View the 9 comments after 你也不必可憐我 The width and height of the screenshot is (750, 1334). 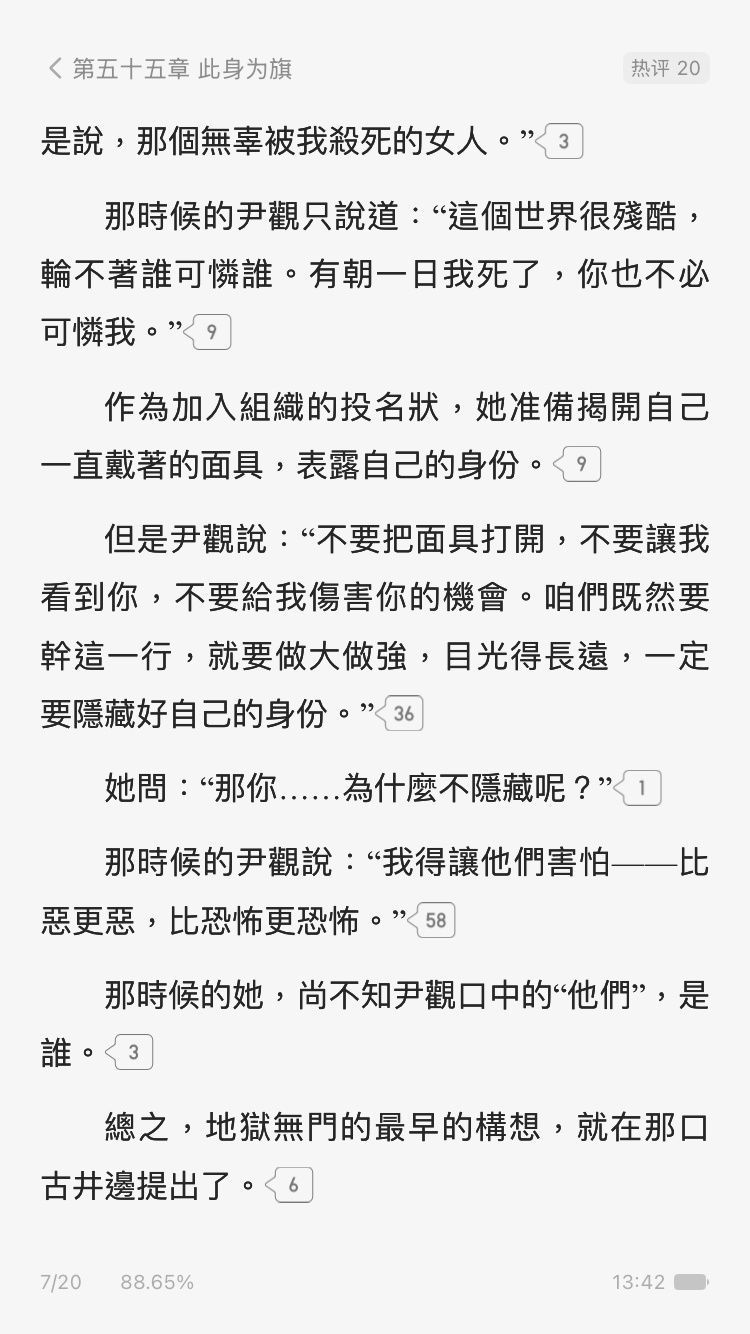pos(207,332)
